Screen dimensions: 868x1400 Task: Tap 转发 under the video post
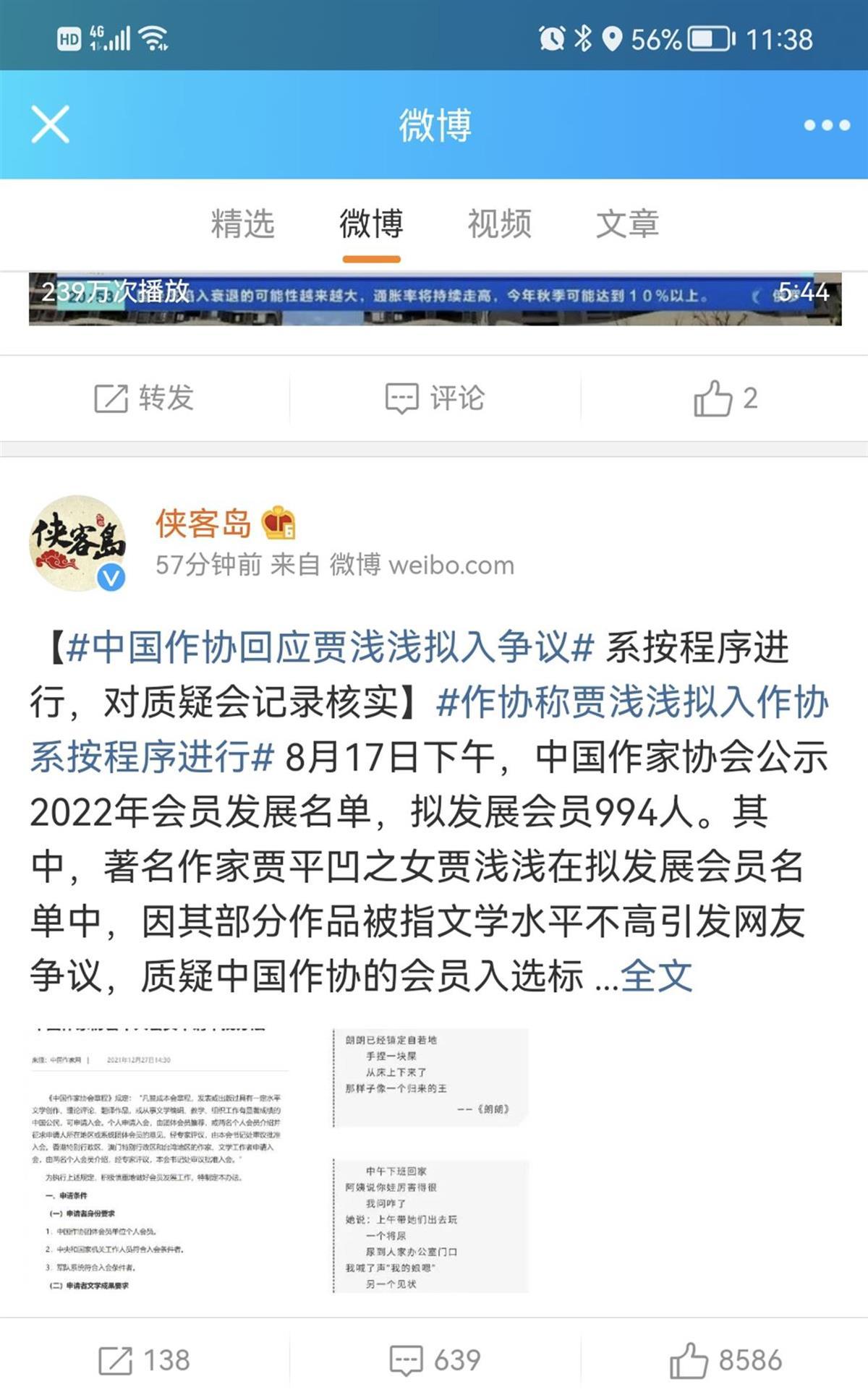(145, 398)
